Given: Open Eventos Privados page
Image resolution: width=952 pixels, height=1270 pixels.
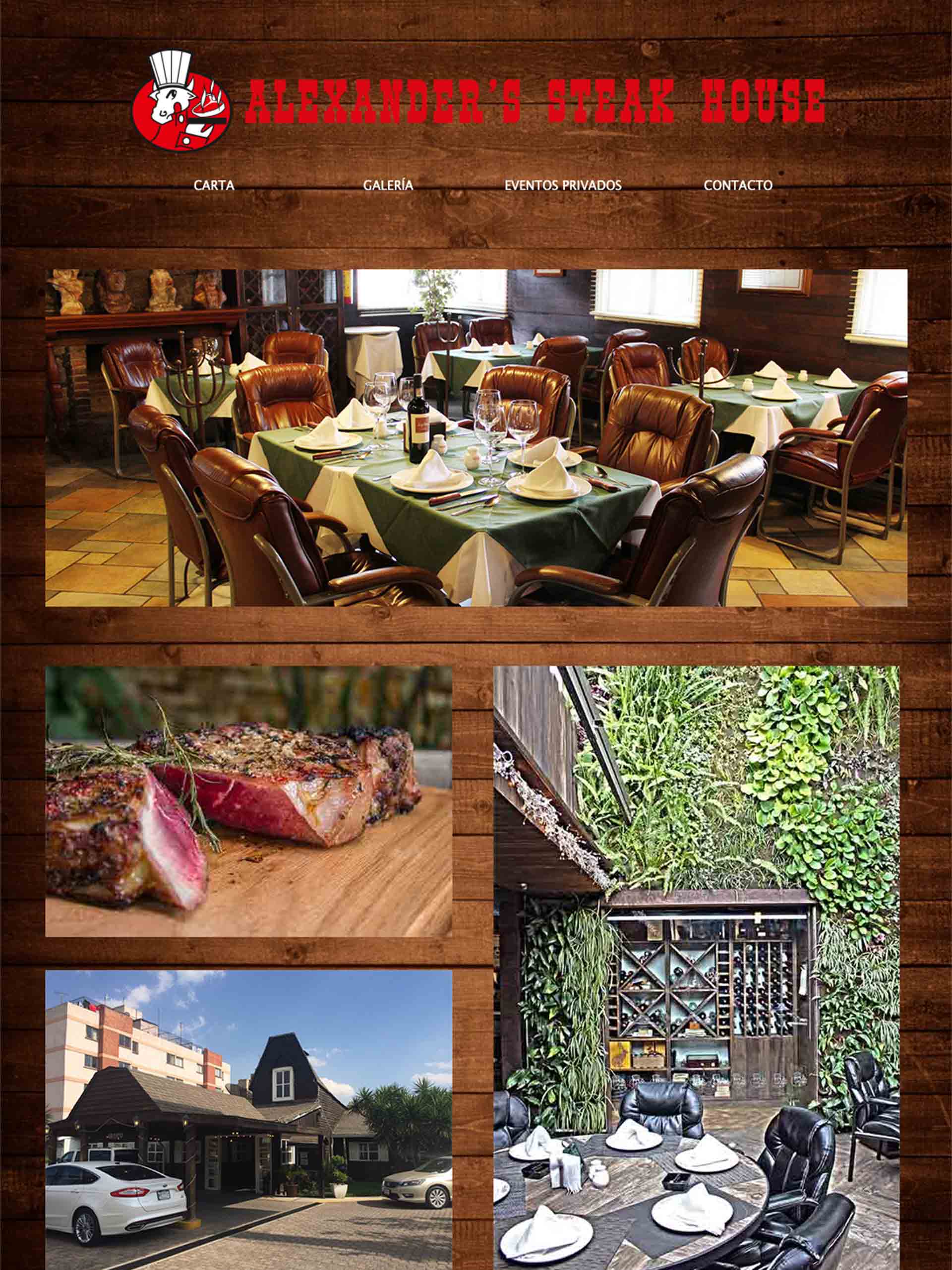Looking at the screenshot, I should pos(563,185).
